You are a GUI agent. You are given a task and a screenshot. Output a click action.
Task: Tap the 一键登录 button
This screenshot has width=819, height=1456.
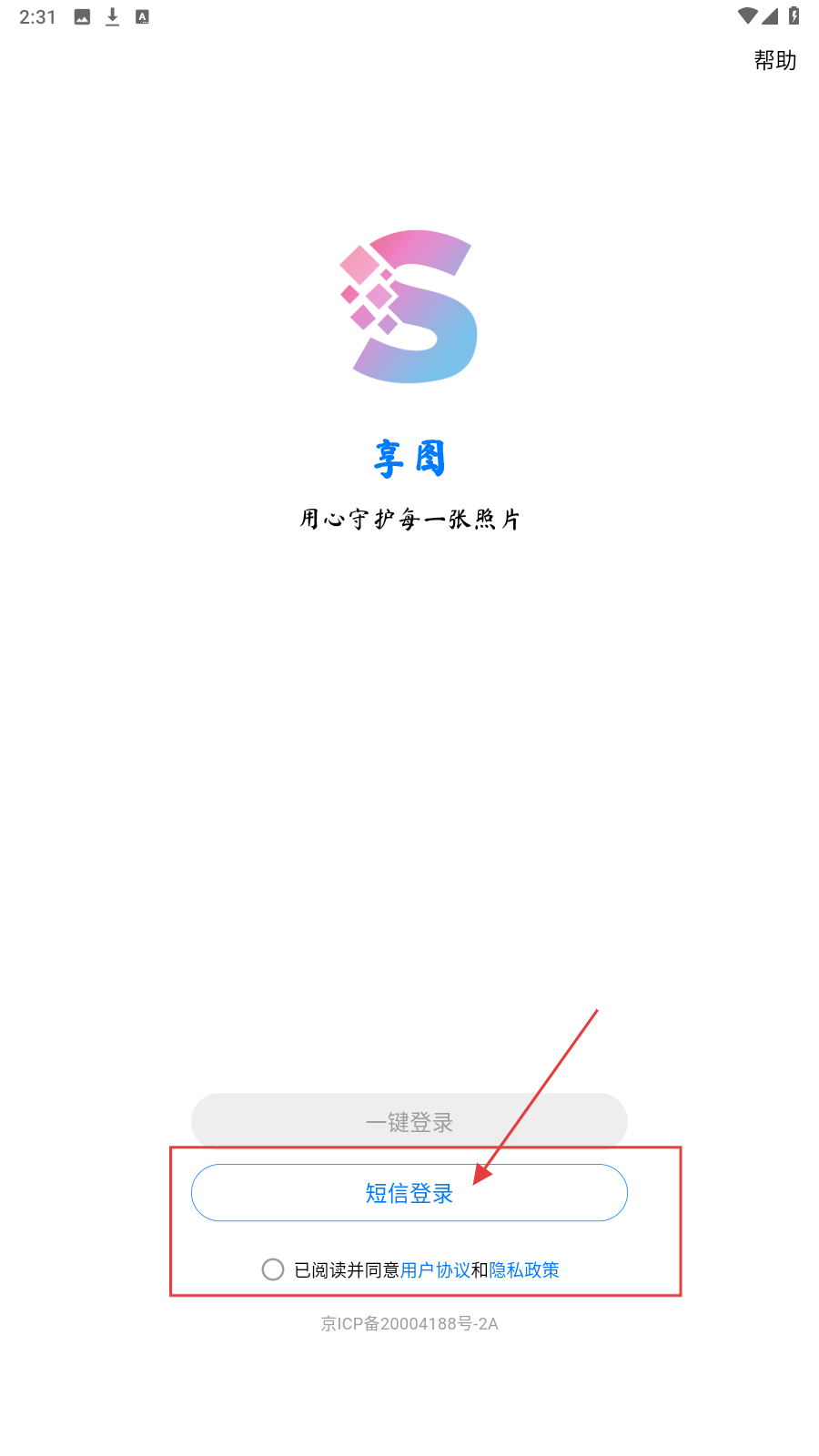tap(409, 1121)
